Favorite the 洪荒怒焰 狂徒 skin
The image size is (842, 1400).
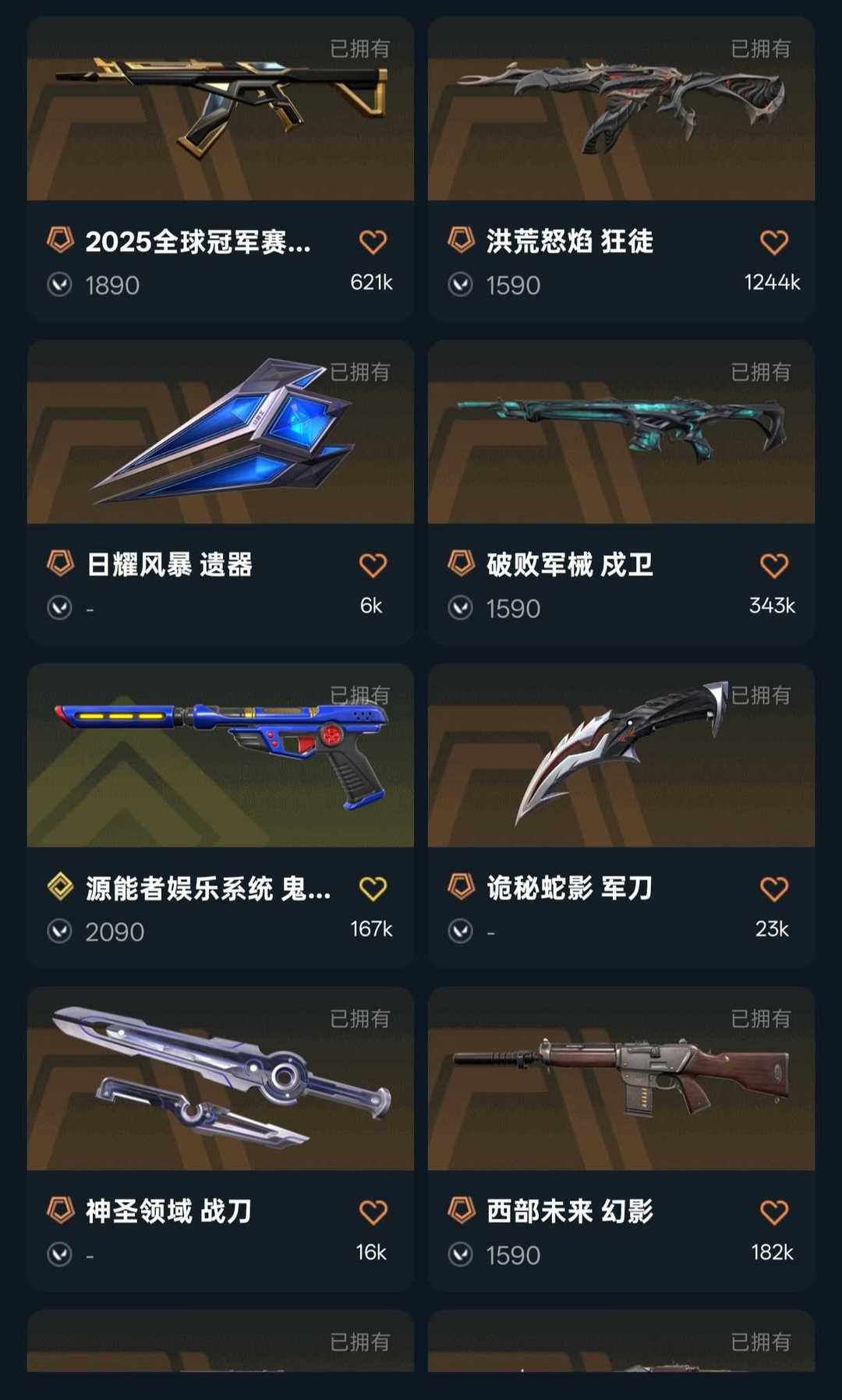coord(774,243)
